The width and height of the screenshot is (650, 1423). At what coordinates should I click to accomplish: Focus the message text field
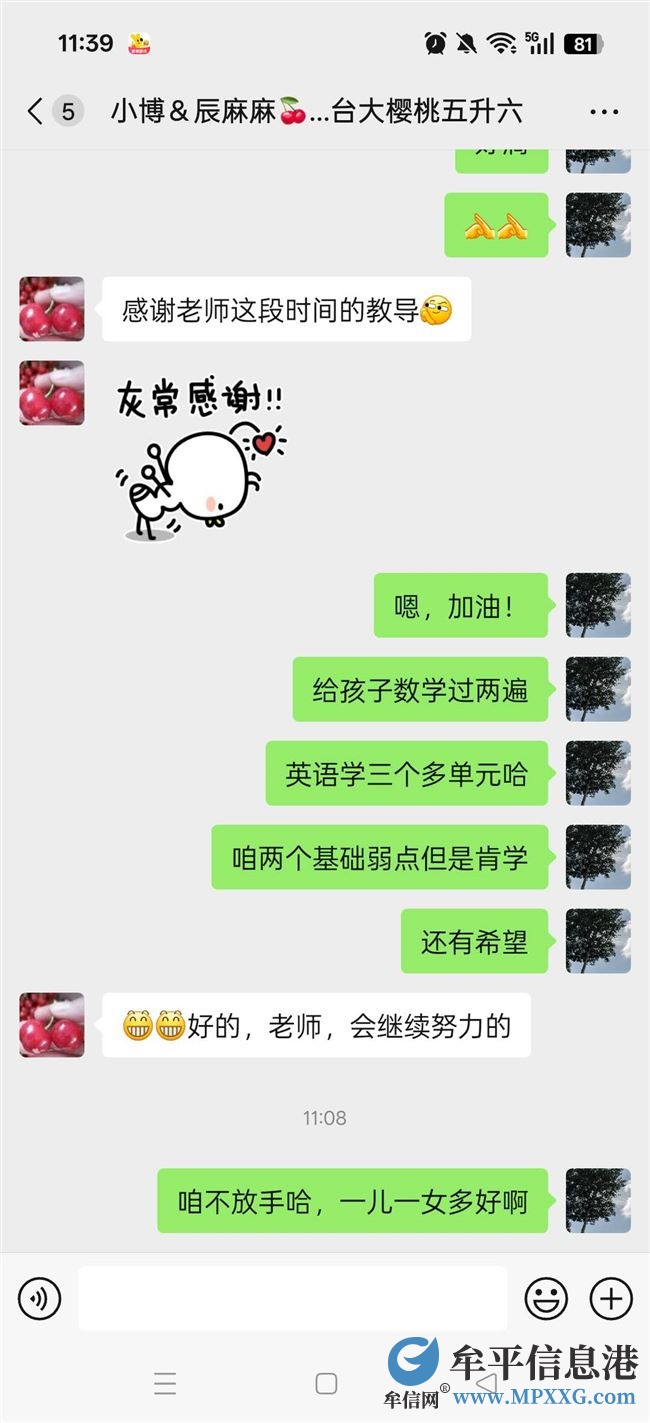point(292,1299)
